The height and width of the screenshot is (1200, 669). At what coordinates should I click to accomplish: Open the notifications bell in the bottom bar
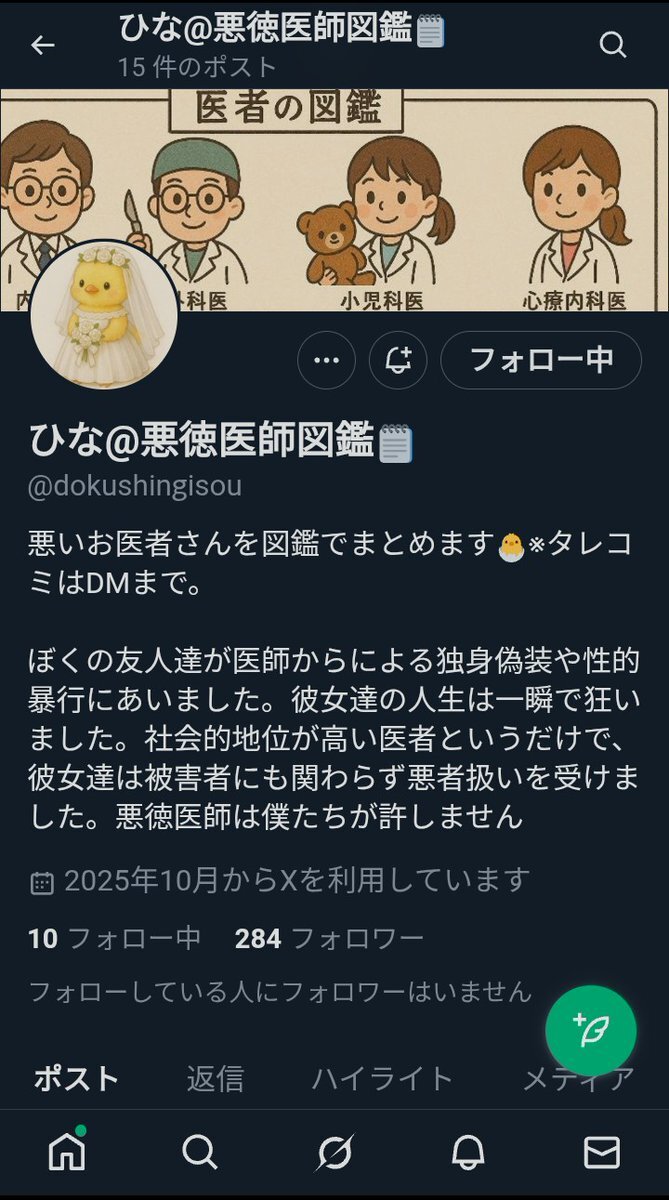click(468, 1152)
